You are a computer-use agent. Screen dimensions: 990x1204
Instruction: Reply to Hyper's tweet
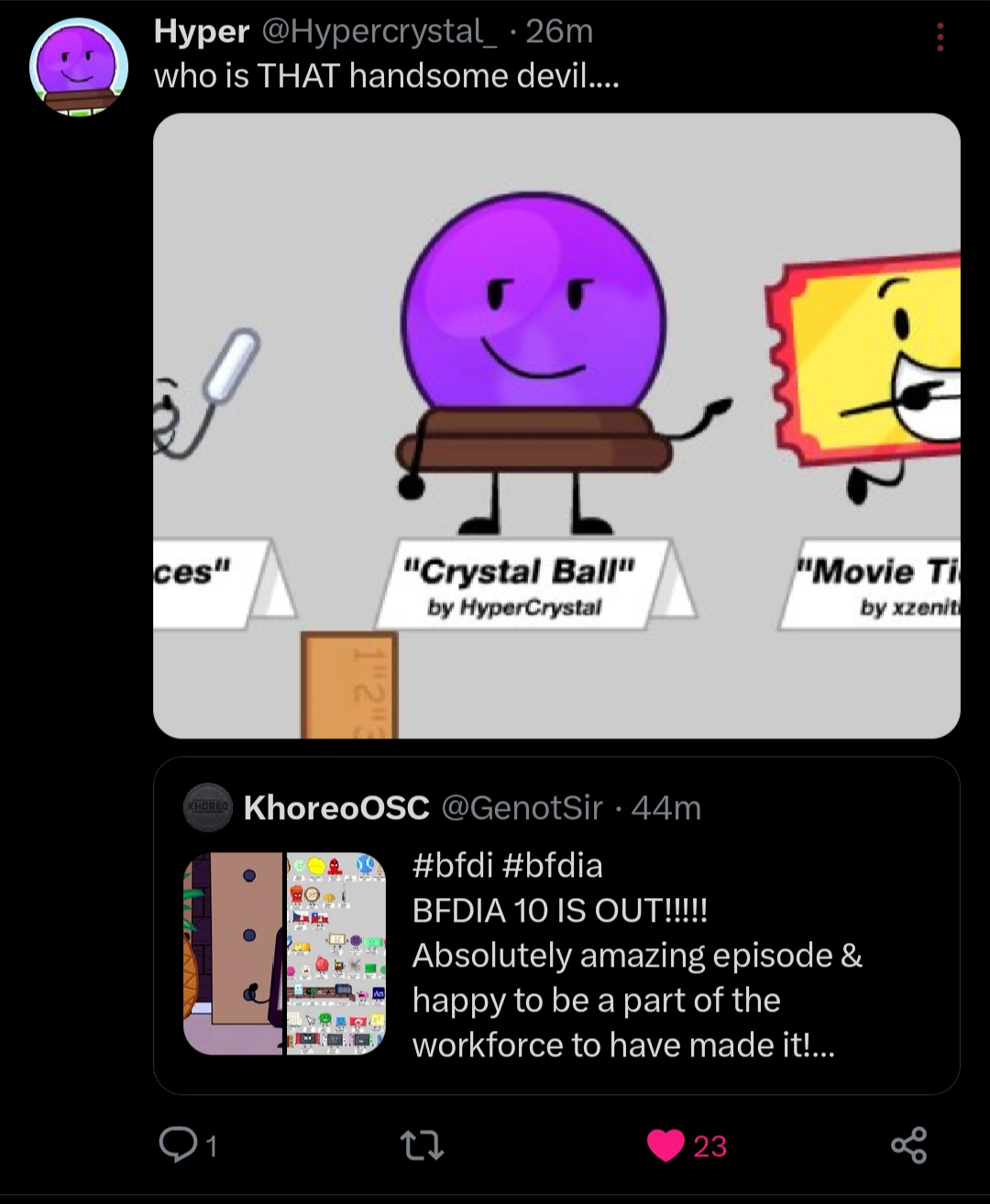175,1144
